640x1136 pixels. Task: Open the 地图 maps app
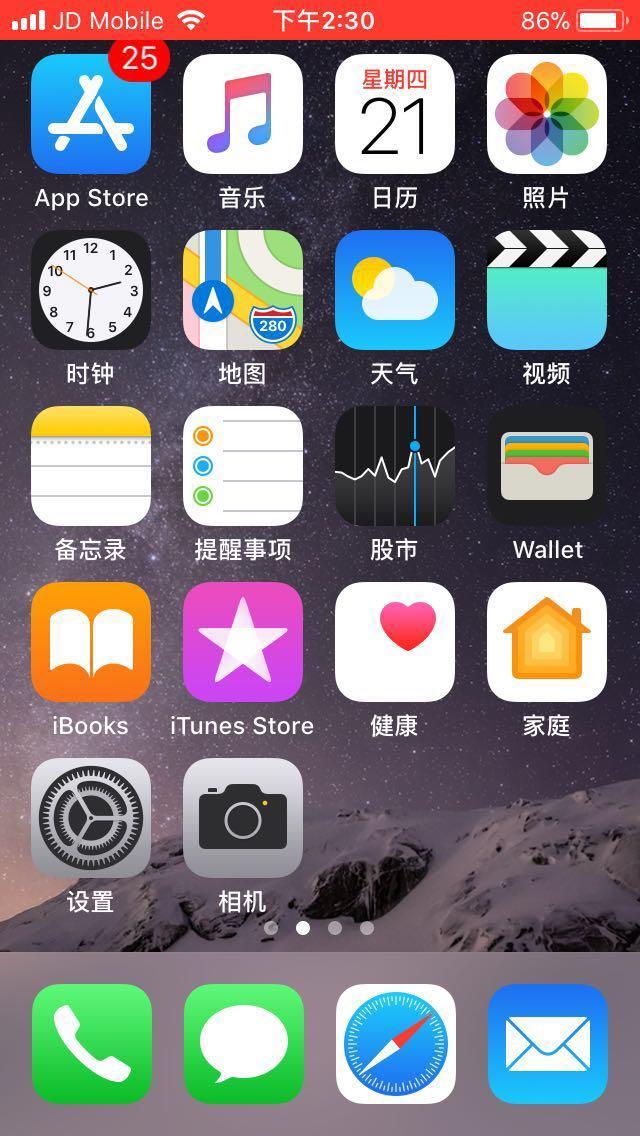243,290
